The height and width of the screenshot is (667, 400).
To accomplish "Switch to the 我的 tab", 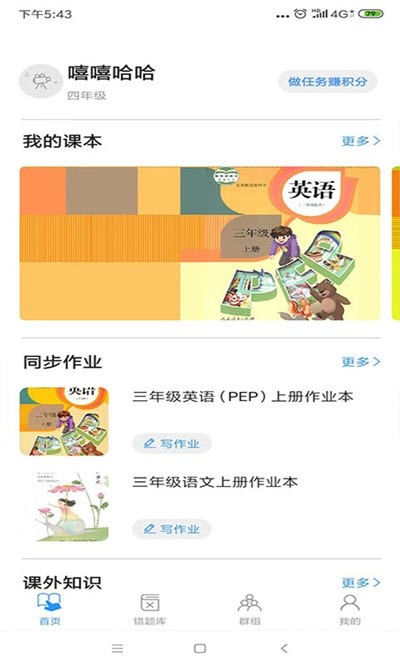I will point(350,609).
